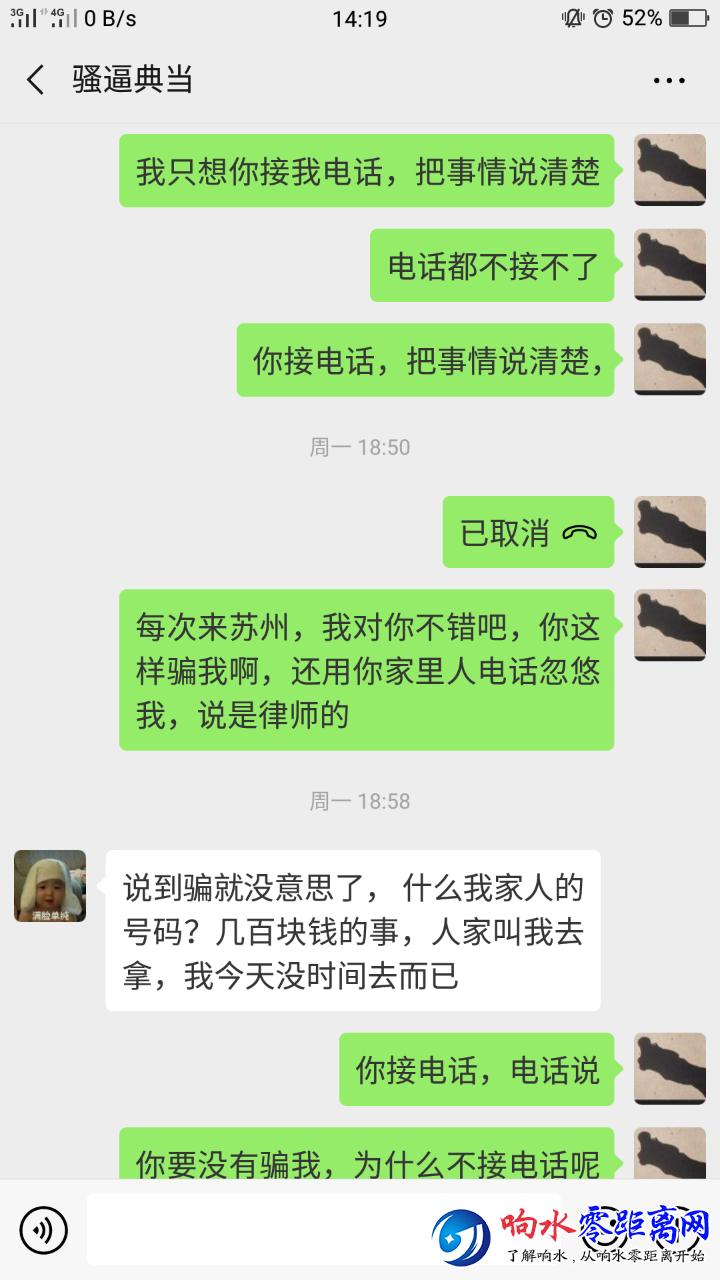
Task: Tap the 已取消 call bubble to redial
Action: (x=528, y=533)
